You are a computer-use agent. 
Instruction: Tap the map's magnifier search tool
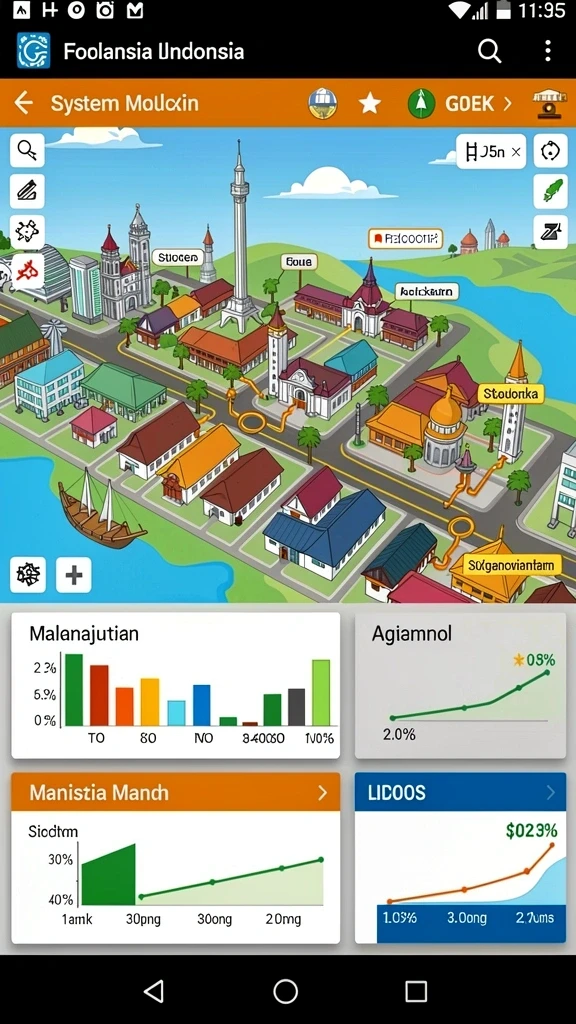point(27,151)
